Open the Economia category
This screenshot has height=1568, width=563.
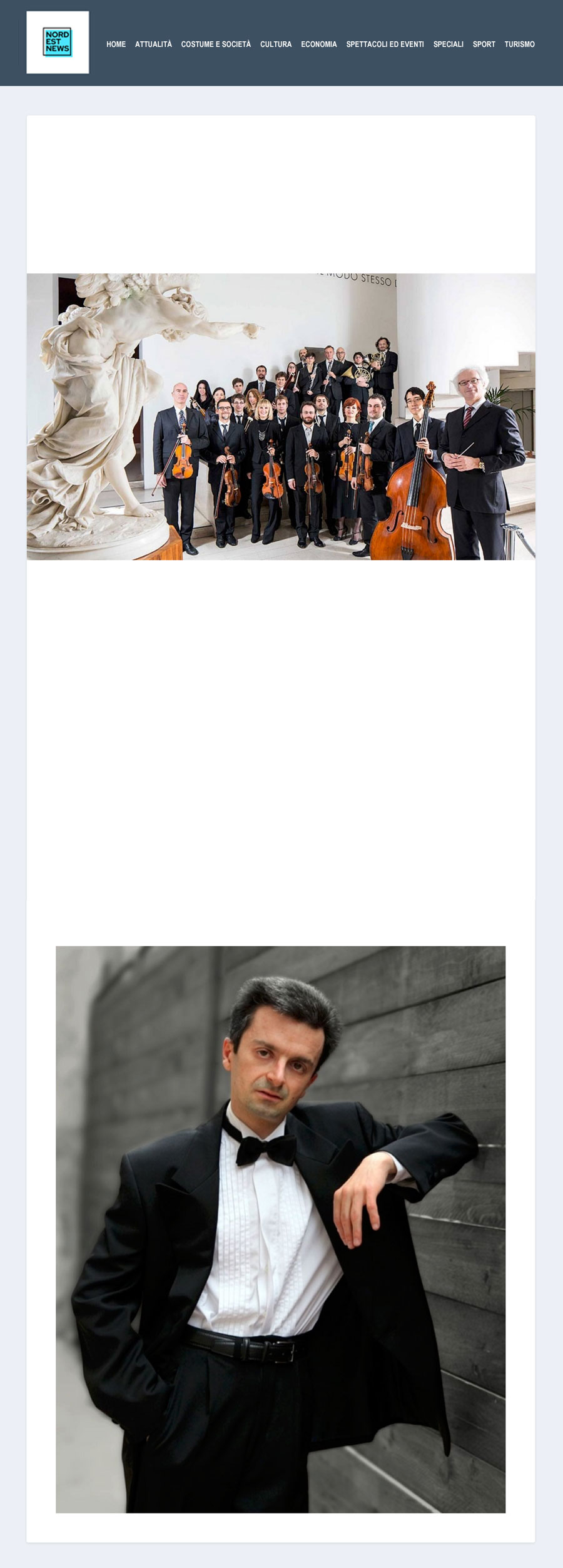318,44
